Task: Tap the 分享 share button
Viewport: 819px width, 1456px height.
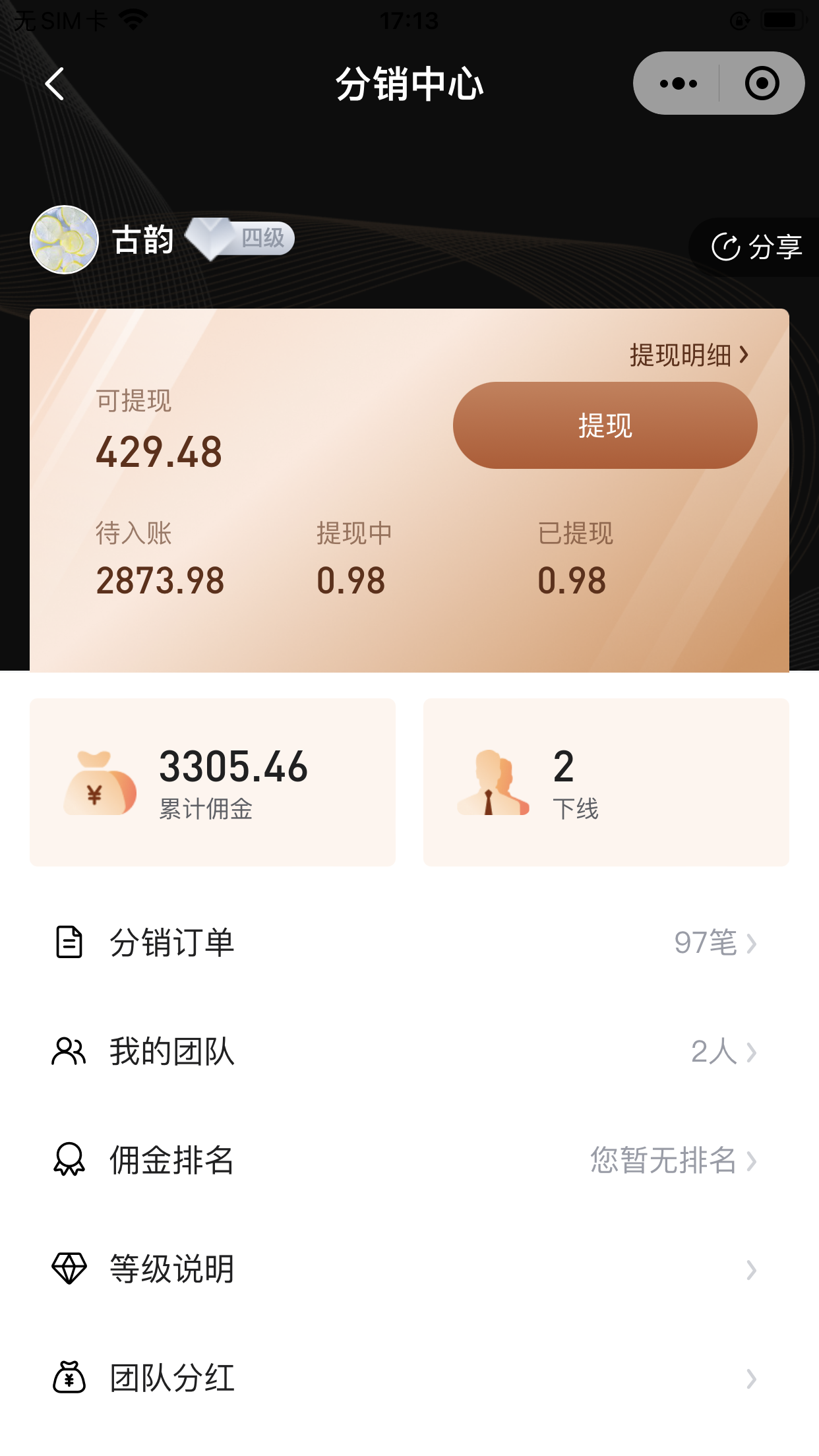Action: point(756,247)
